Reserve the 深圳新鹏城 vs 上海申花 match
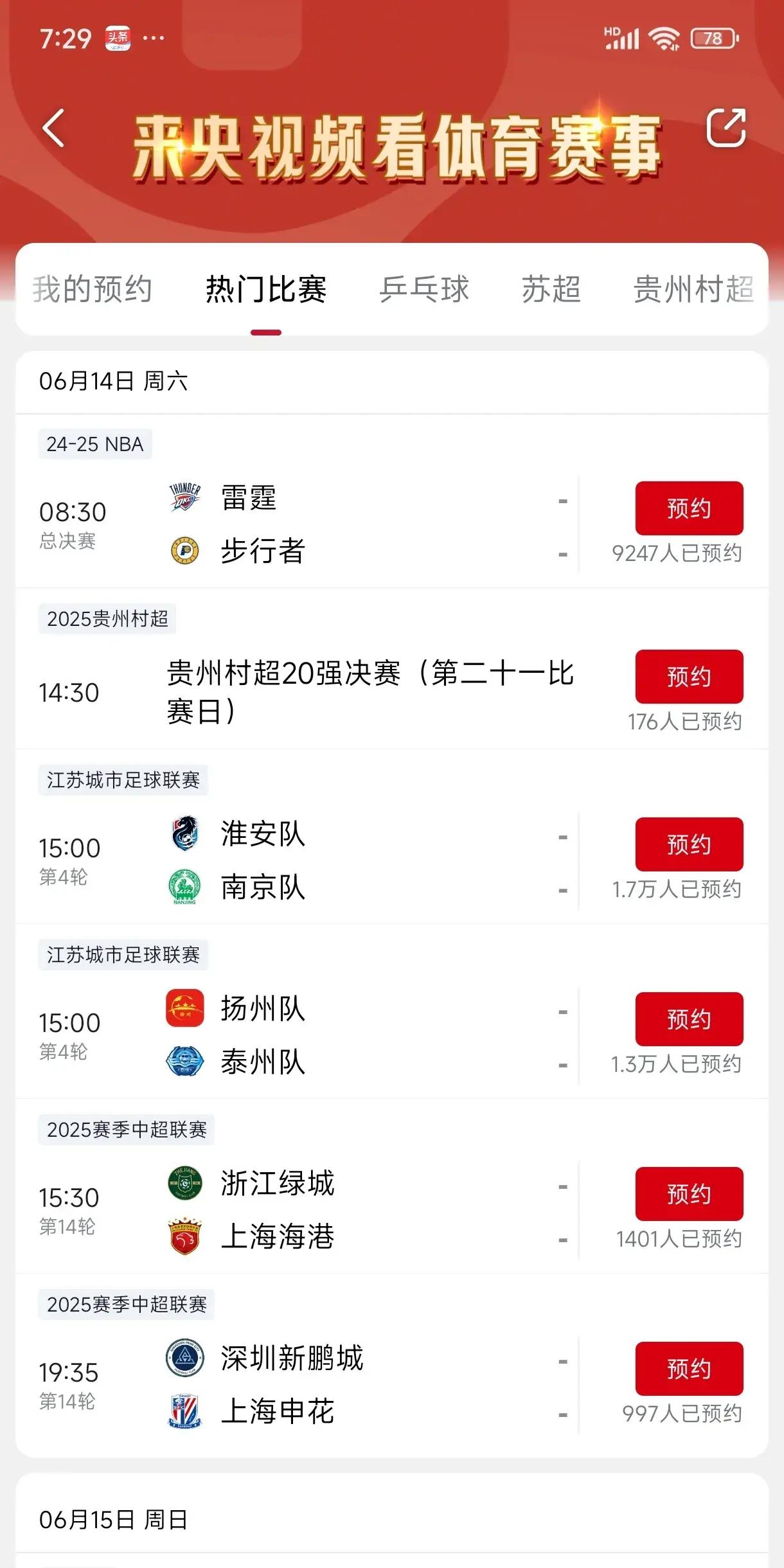The height and width of the screenshot is (1568, 784). (688, 1369)
